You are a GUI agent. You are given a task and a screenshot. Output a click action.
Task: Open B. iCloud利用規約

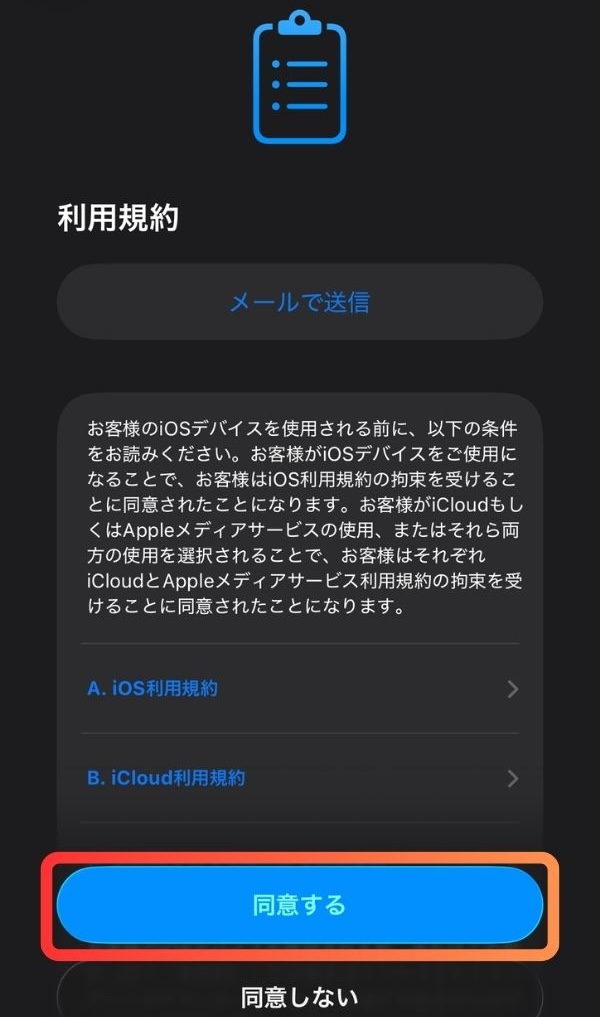pyautogui.click(x=300, y=778)
